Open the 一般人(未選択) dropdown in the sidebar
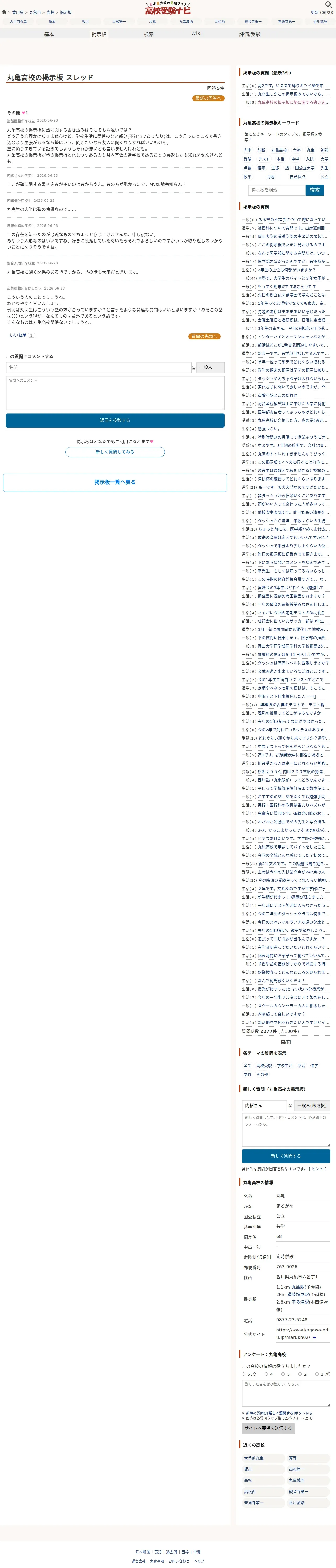Screen dimensions: 336x1568 point(312,1105)
